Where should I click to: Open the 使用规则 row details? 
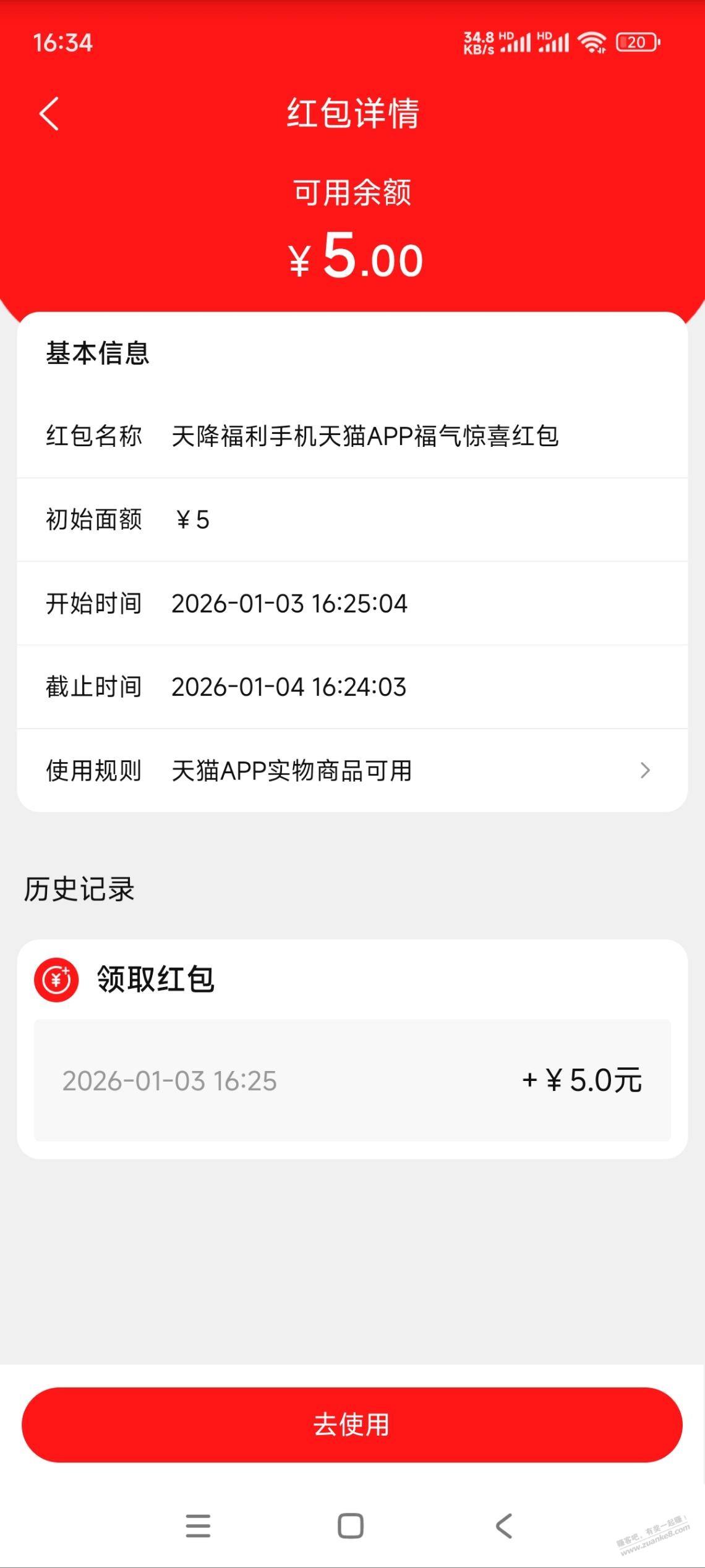352,770
